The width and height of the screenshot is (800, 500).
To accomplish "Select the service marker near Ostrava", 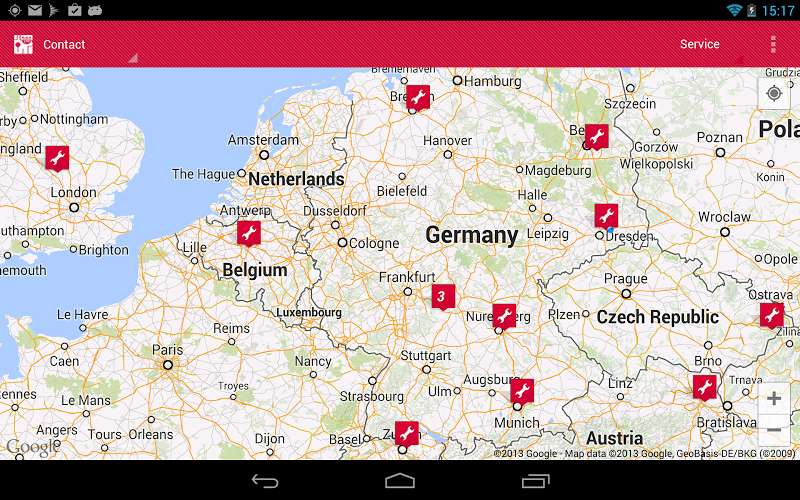I will coord(771,315).
